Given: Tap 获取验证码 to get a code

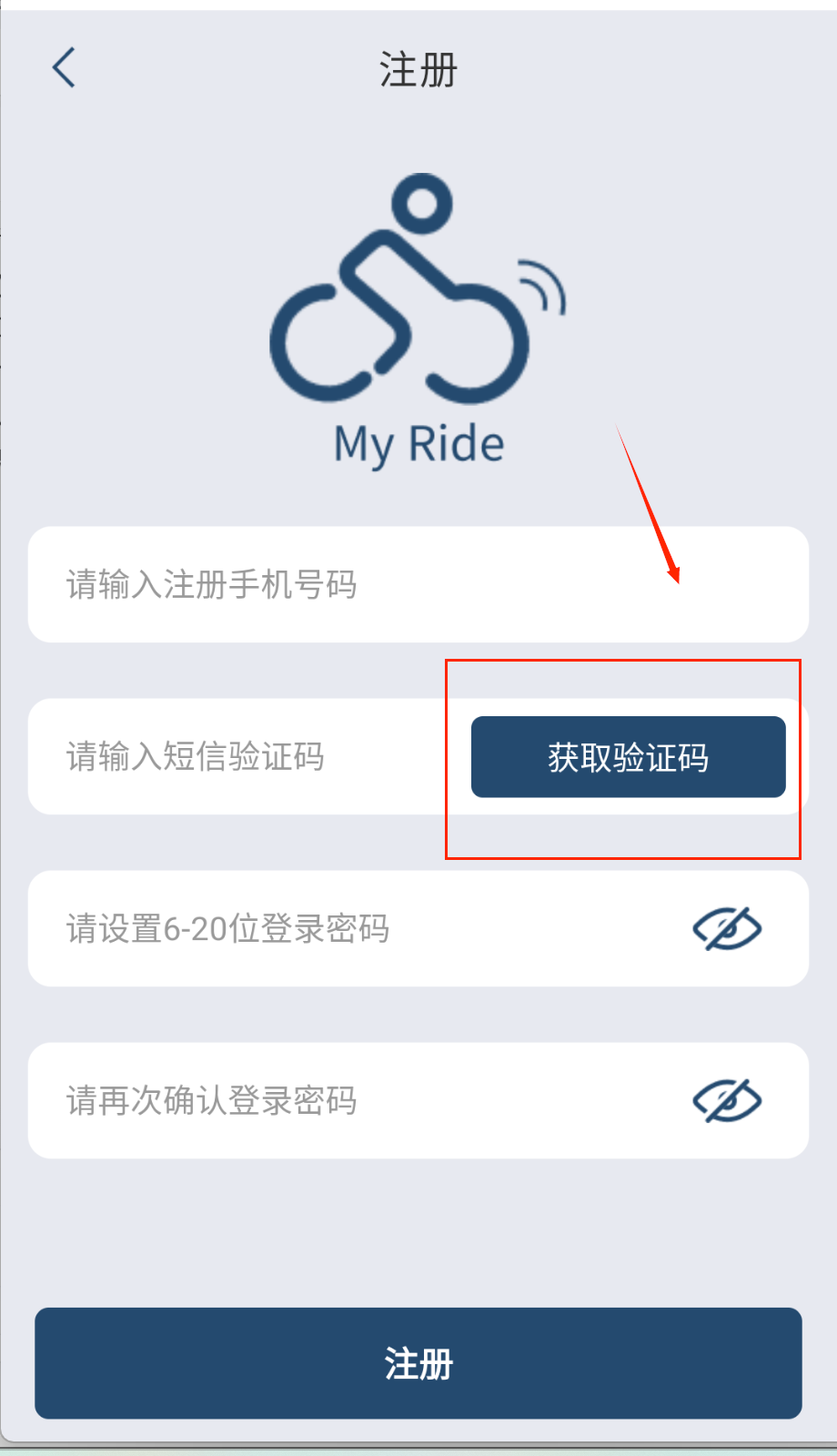Looking at the screenshot, I should [628, 757].
